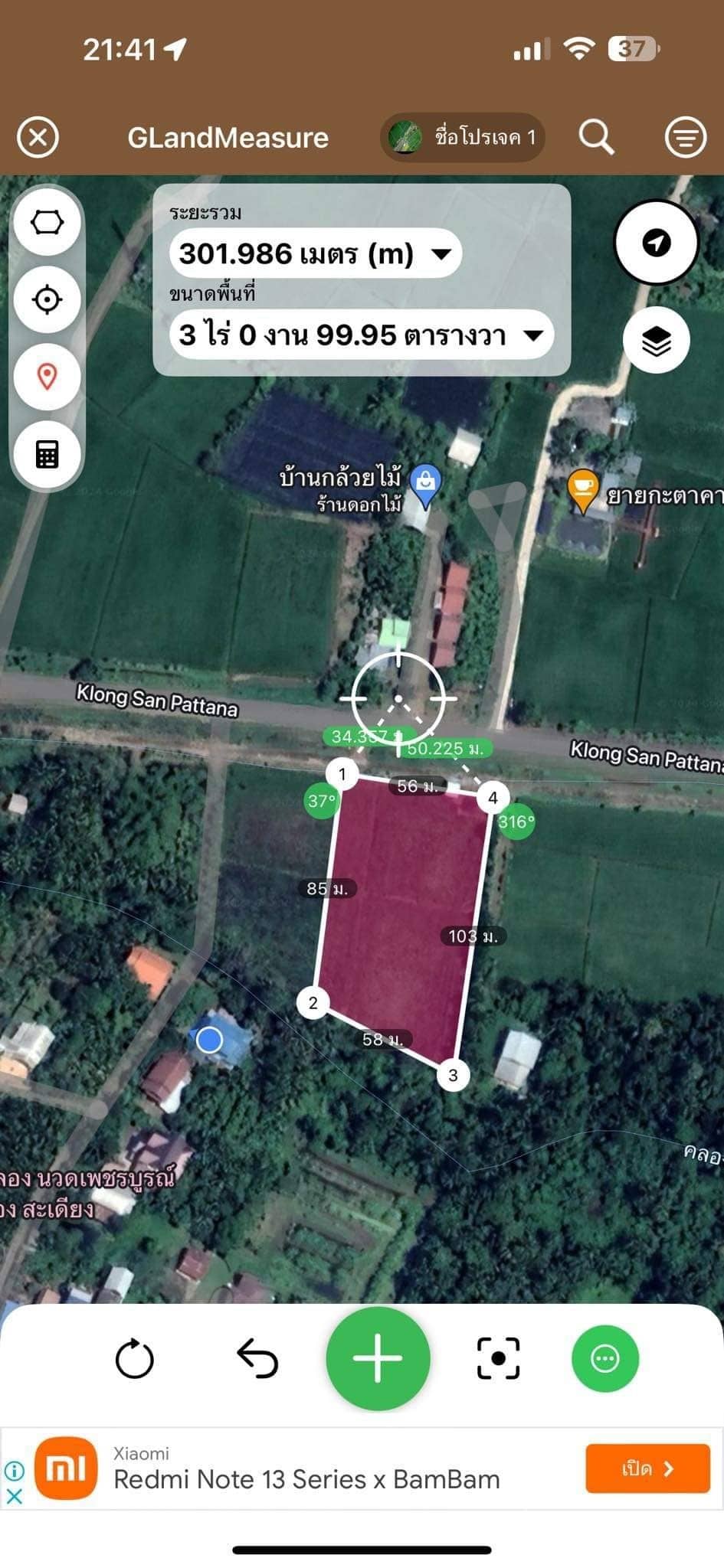Tap the capture screenshot icon
The width and height of the screenshot is (724, 1568).
498,1361
